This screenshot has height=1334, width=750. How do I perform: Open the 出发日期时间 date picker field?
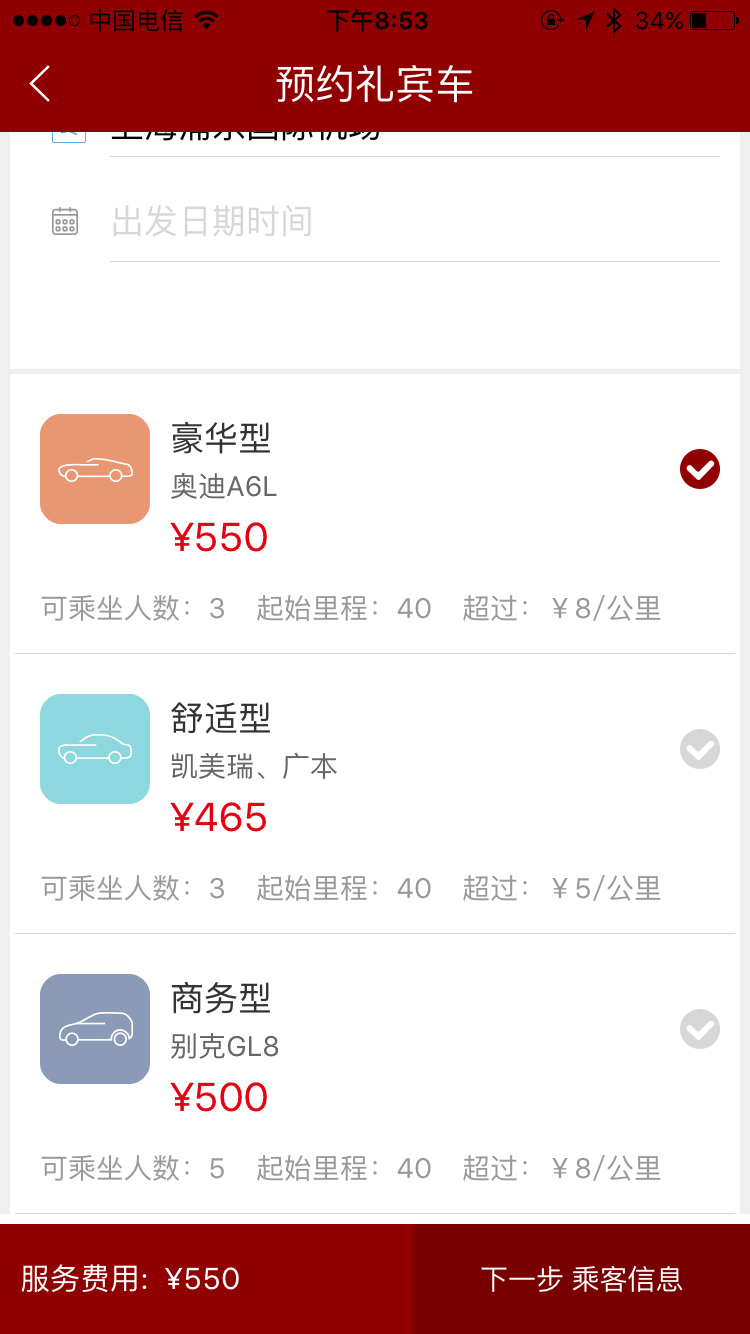(414, 221)
